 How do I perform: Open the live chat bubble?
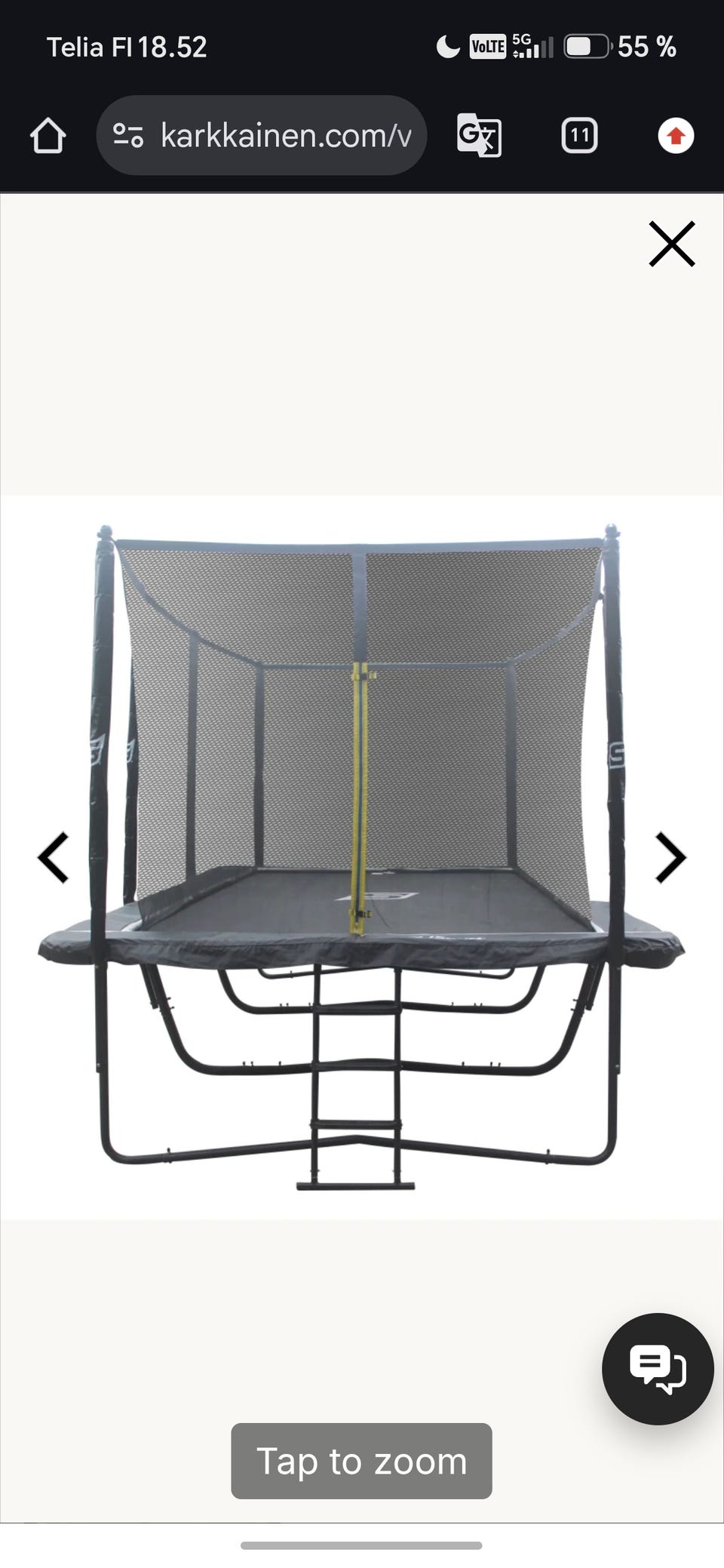point(658,1369)
